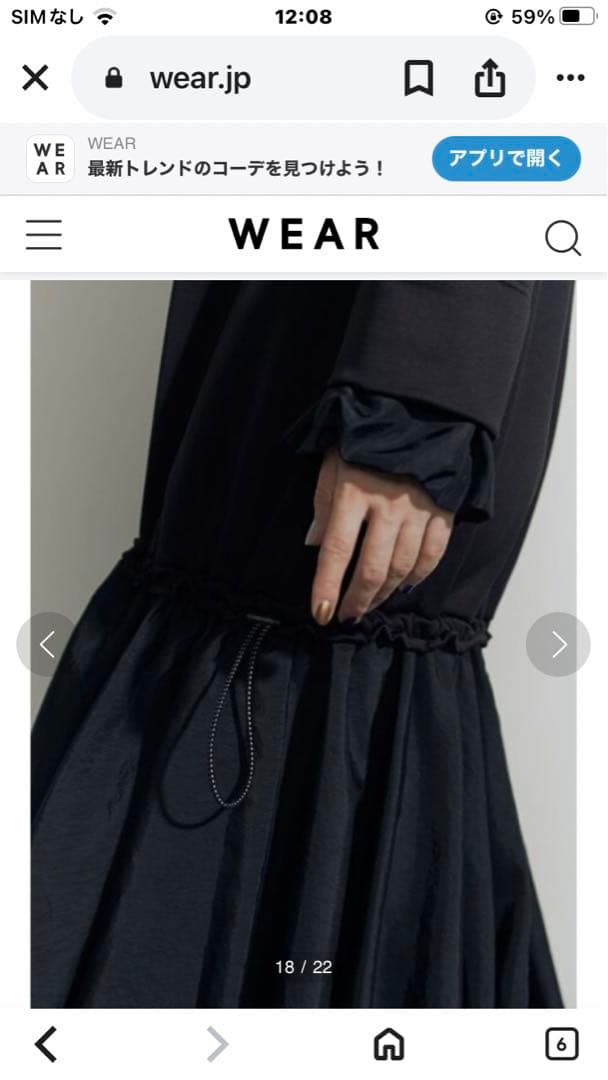Close the browser tab with X
608x1080 pixels.
coord(35,78)
